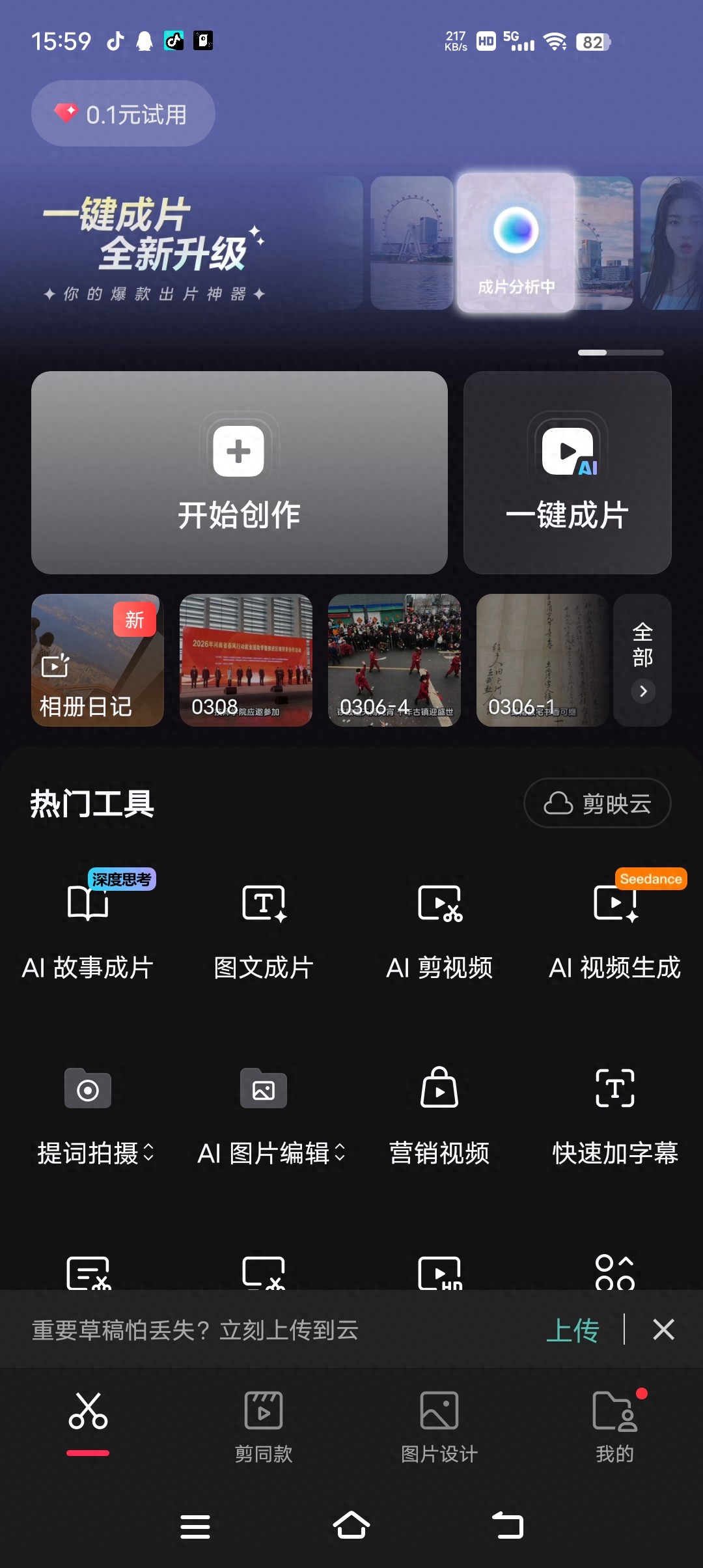Tap the 0.1元试用 trial button
The height and width of the screenshot is (1568, 703).
[123, 114]
